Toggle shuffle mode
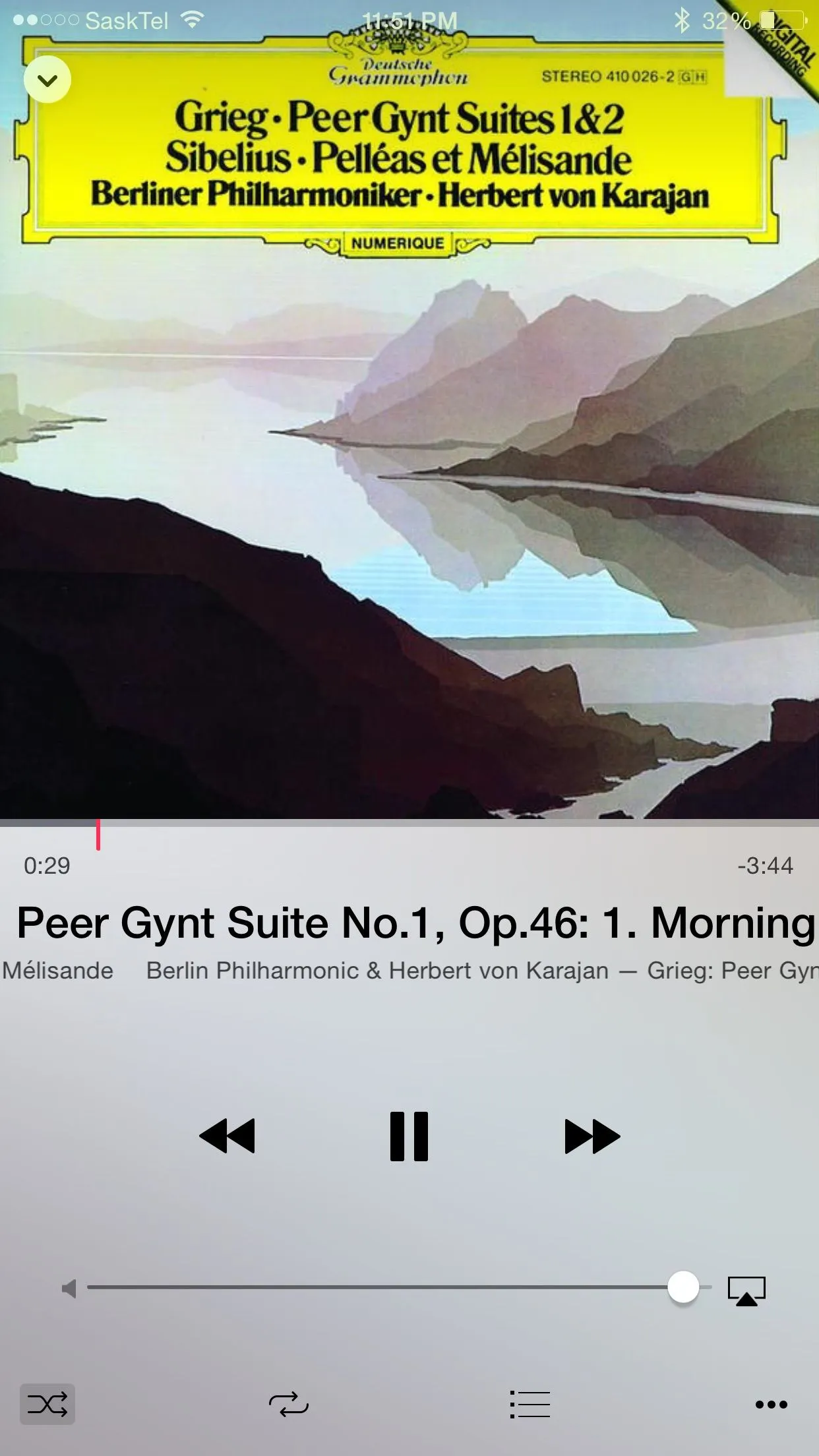 pos(47,1404)
